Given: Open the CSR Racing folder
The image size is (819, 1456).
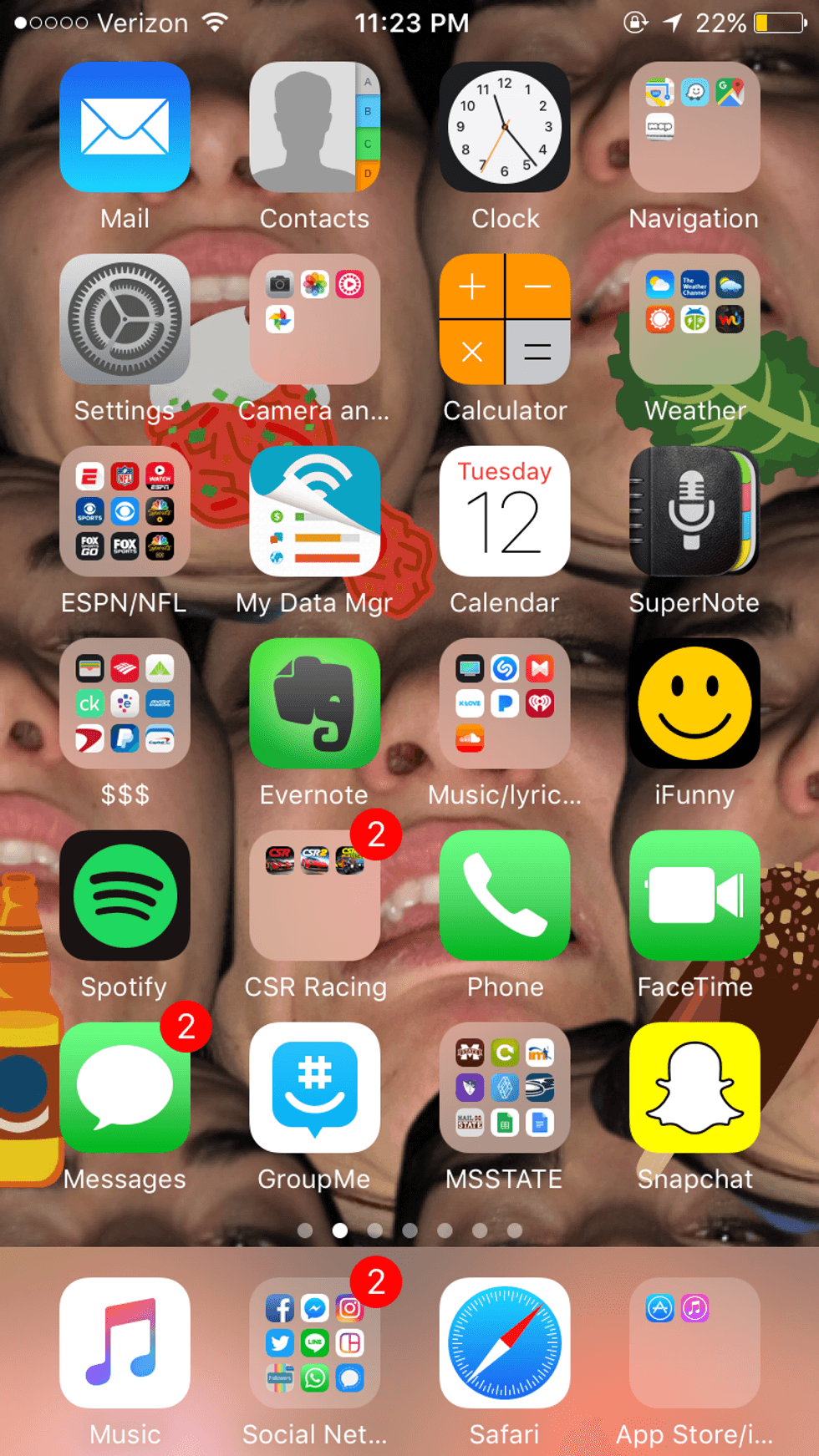Looking at the screenshot, I should point(314,895).
